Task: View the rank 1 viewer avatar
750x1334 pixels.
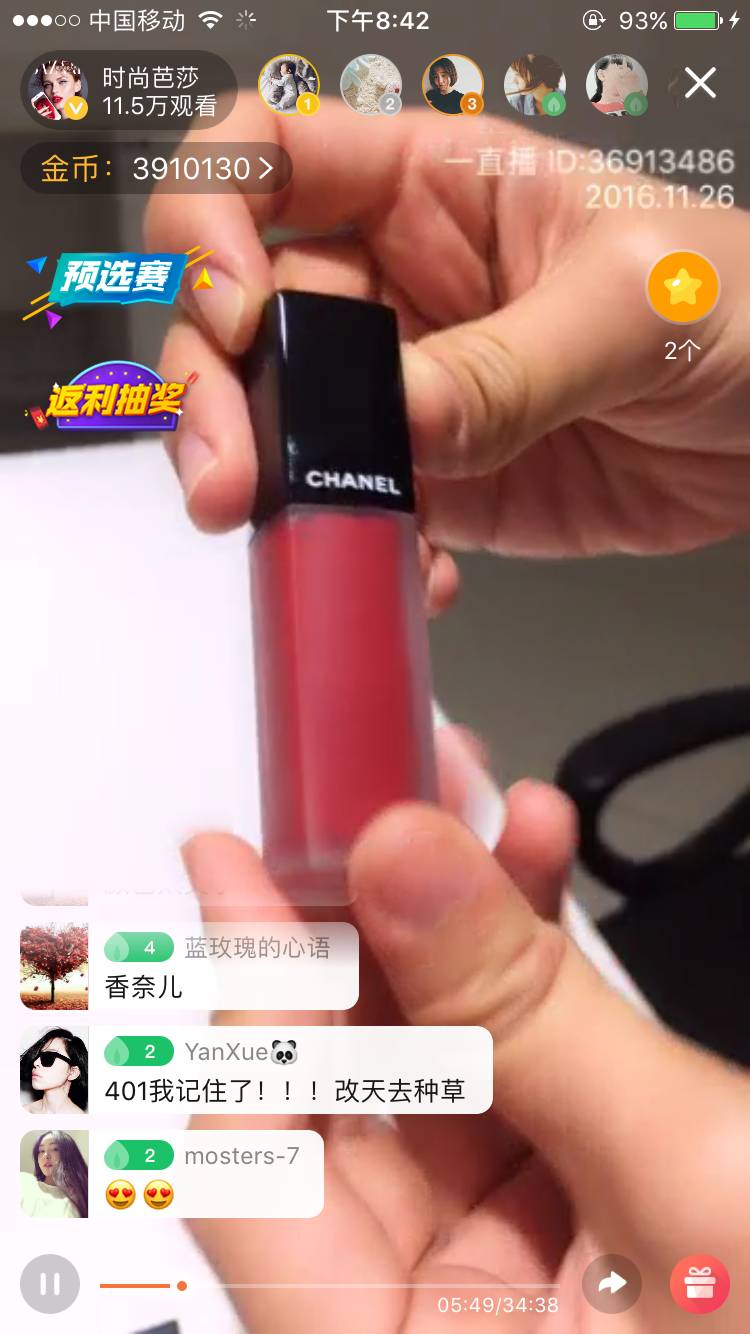Action: pos(289,84)
